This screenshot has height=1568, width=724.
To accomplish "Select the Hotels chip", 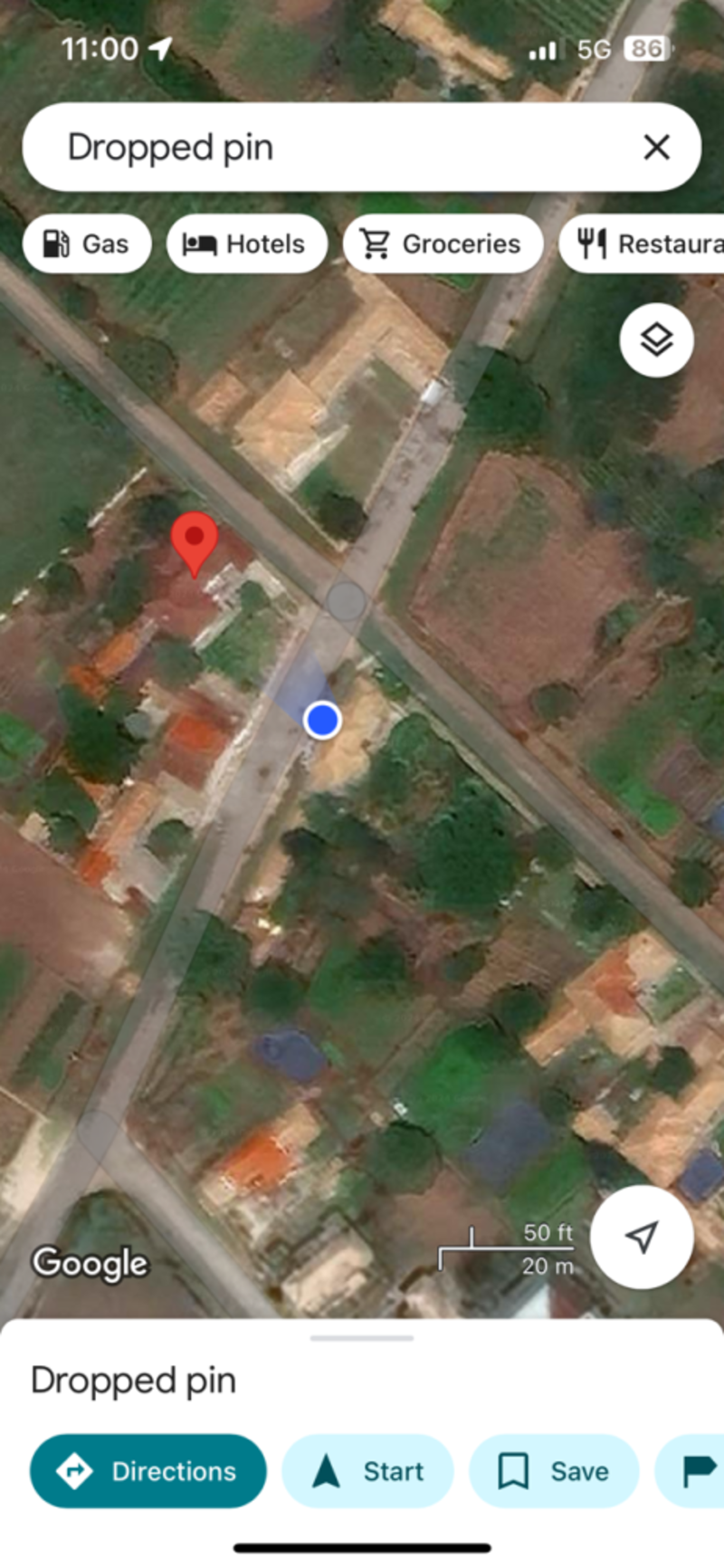I will pyautogui.click(x=246, y=244).
